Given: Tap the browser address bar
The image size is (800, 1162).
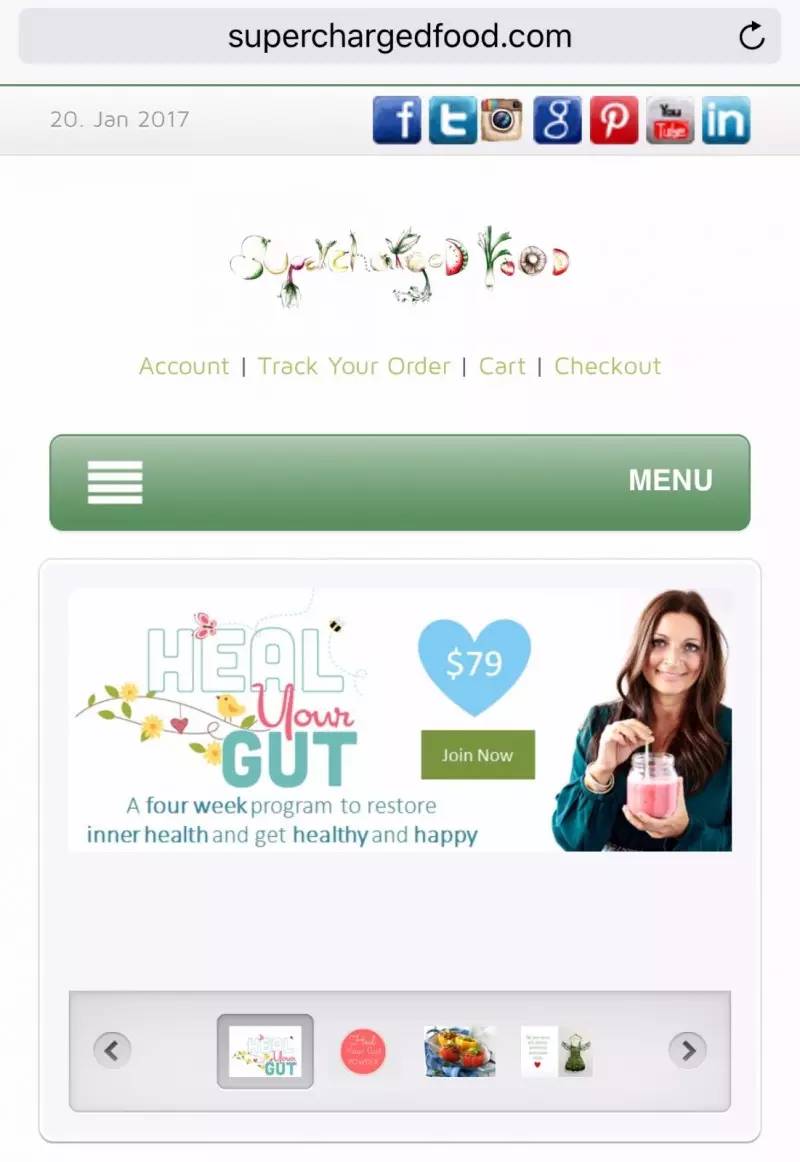Looking at the screenshot, I should pyautogui.click(x=399, y=37).
